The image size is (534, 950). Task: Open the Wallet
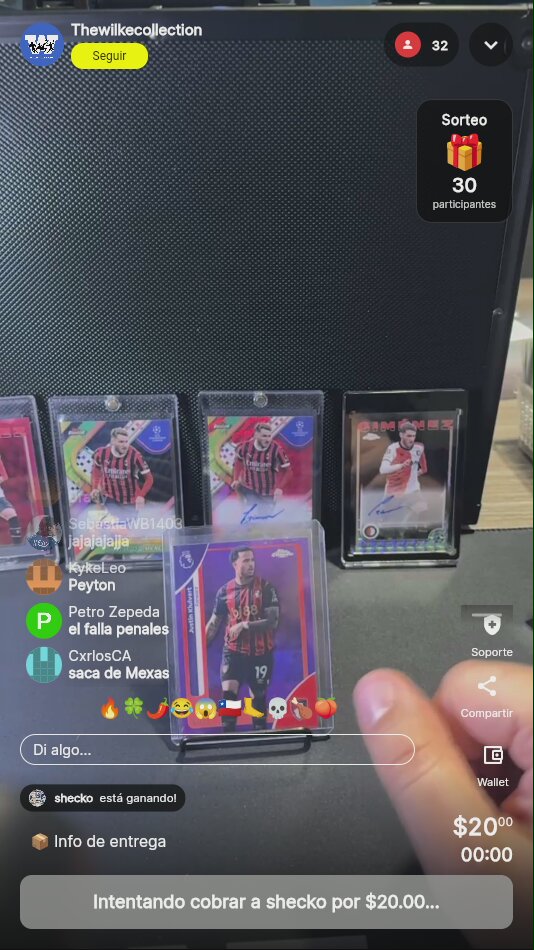[x=493, y=765]
